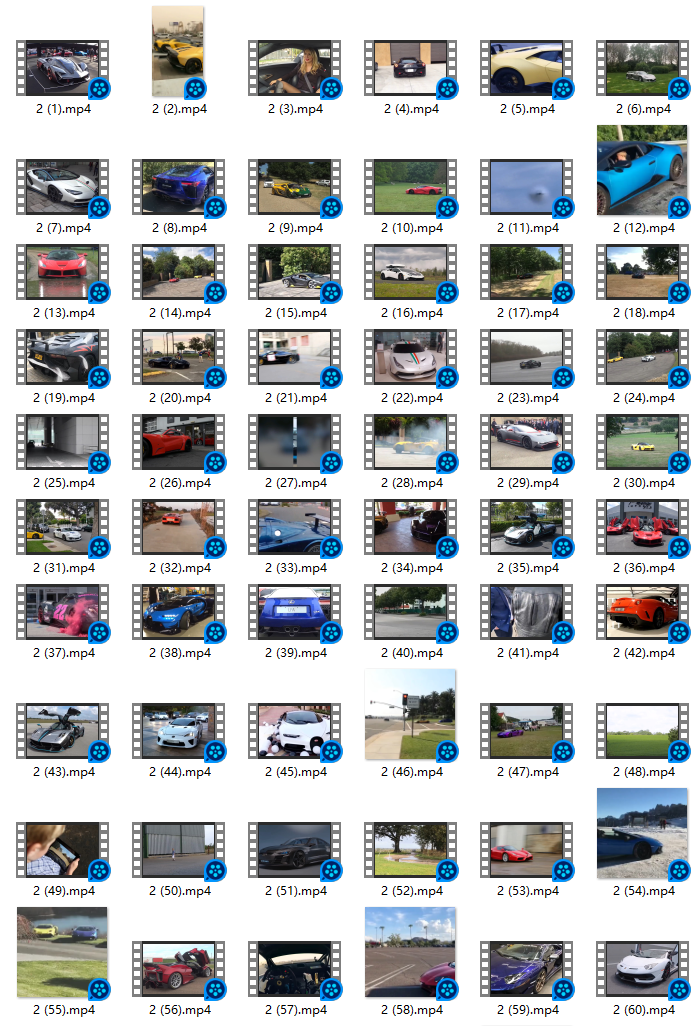Select 2 (16).mp4 video thumbnail
700x1026 pixels.
(410, 272)
